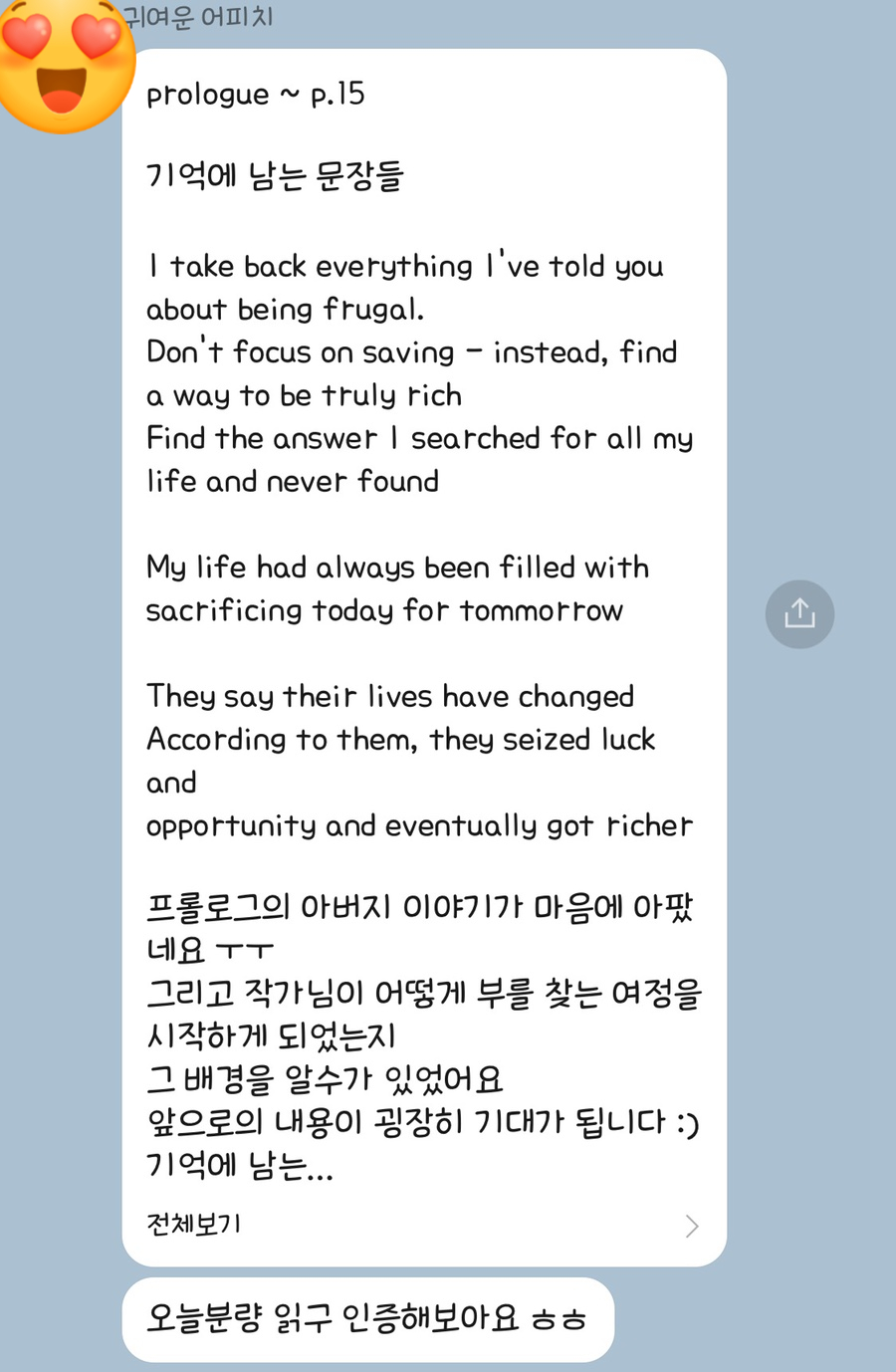Open the right-pointing arrow beside 전체보기

point(692,1226)
